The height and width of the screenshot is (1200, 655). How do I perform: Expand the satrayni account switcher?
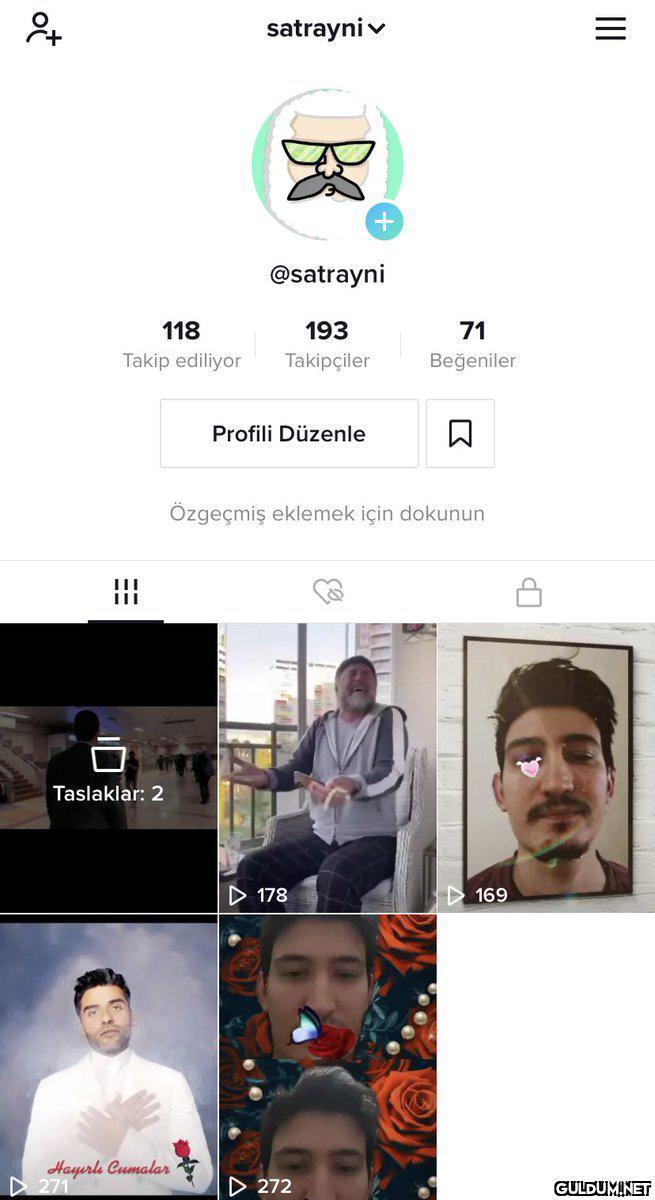click(326, 29)
